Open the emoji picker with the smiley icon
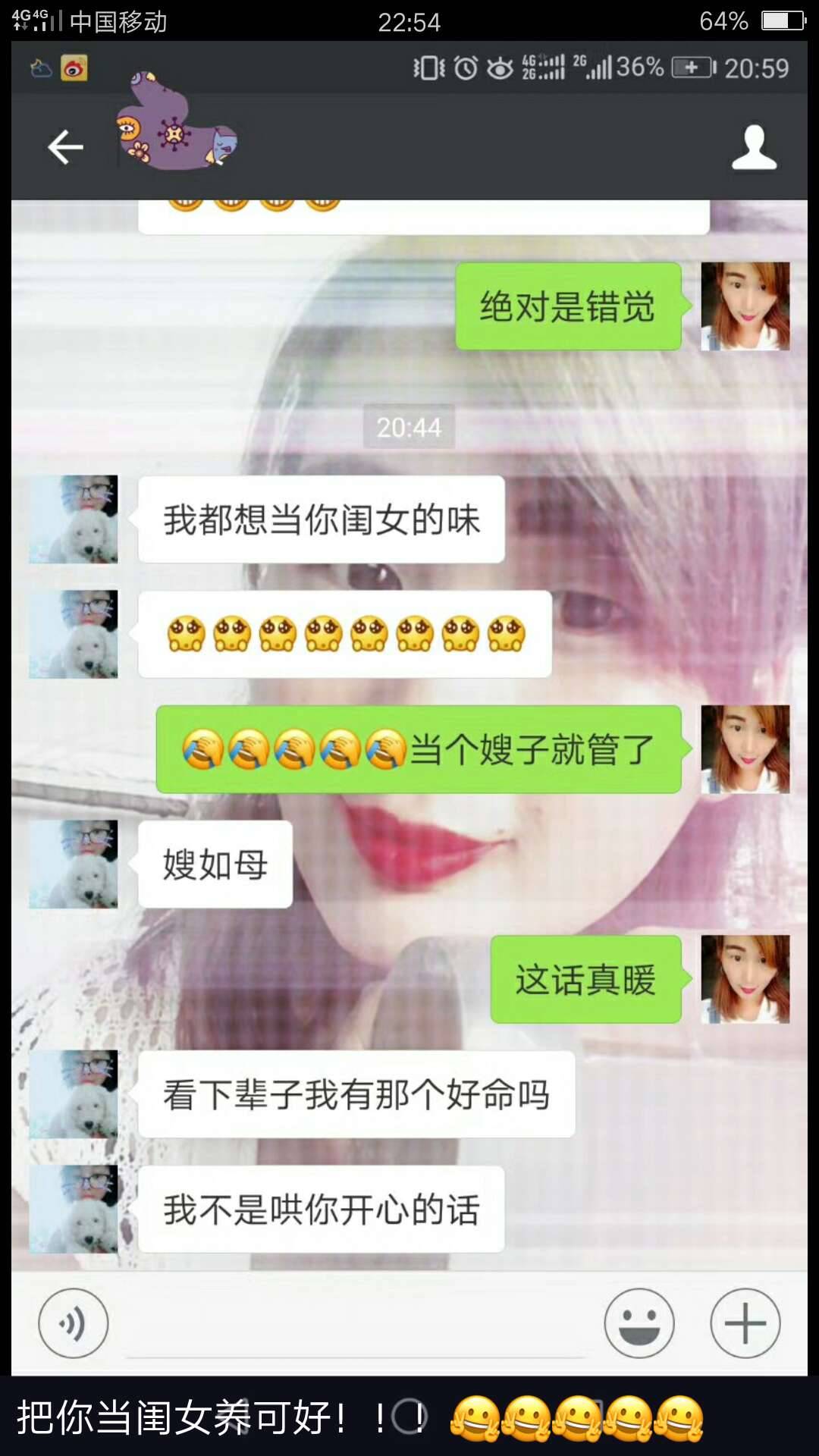This screenshot has height=1456, width=819. pos(639,1322)
